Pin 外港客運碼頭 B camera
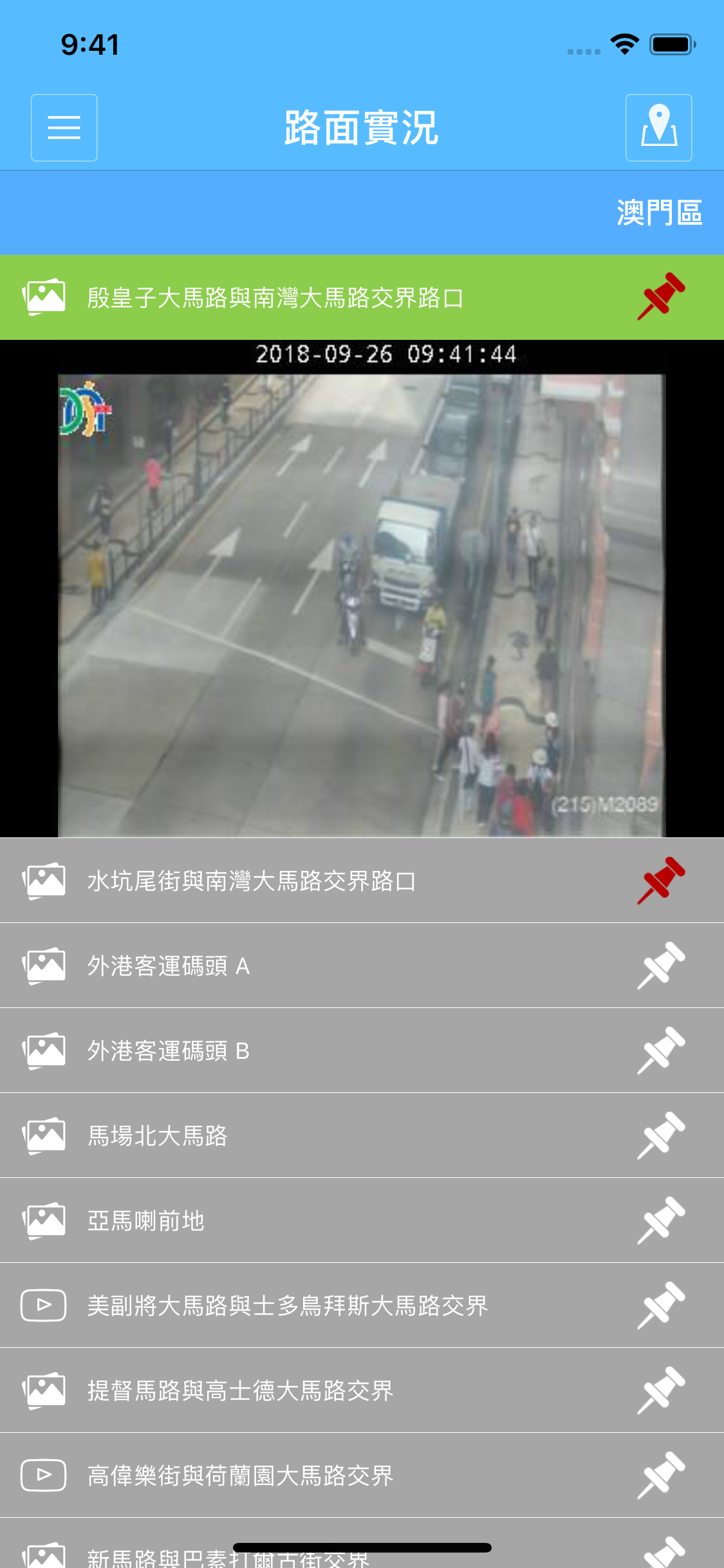The height and width of the screenshot is (1568, 724). 661,1050
